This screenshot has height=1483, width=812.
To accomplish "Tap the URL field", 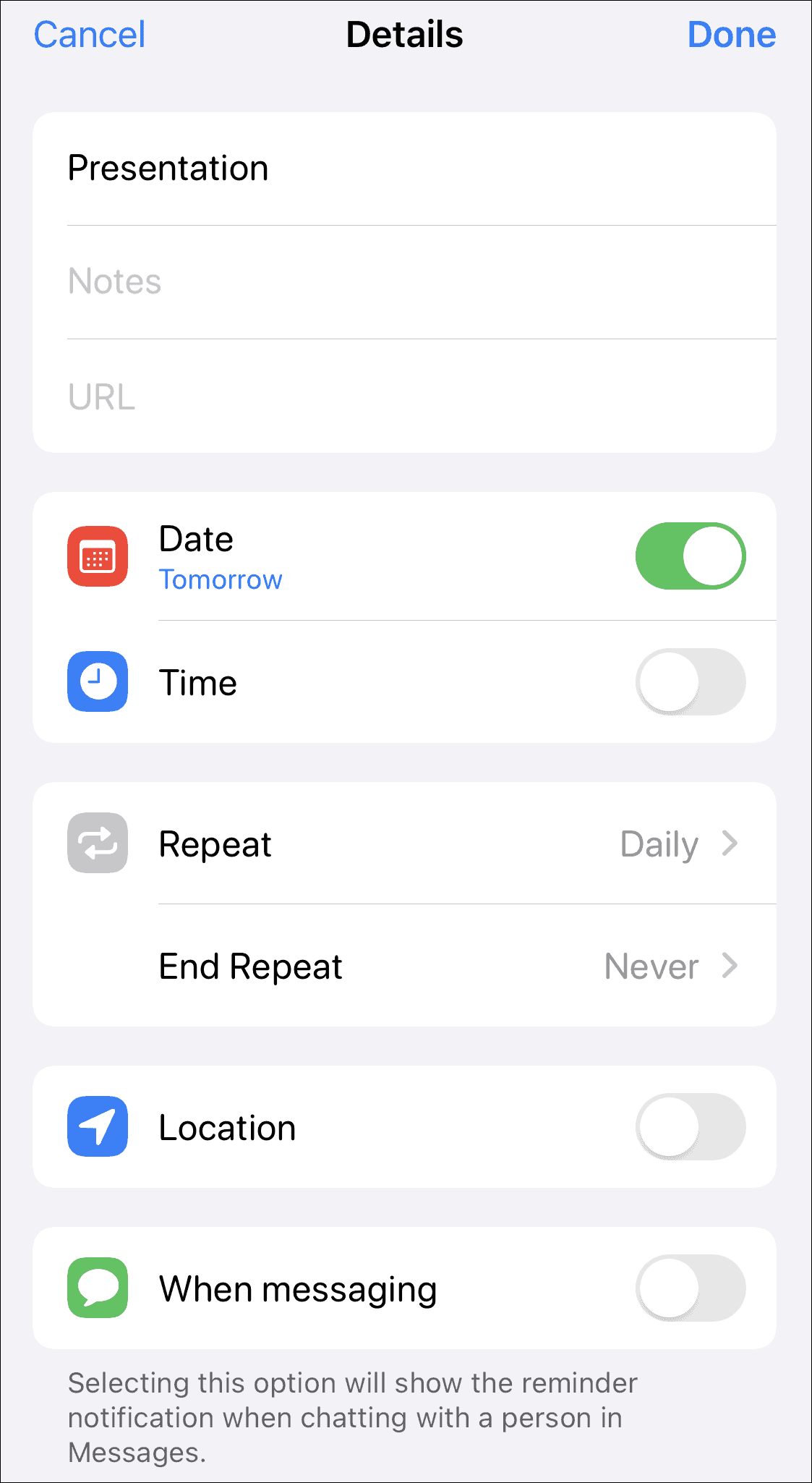I will 405,396.
